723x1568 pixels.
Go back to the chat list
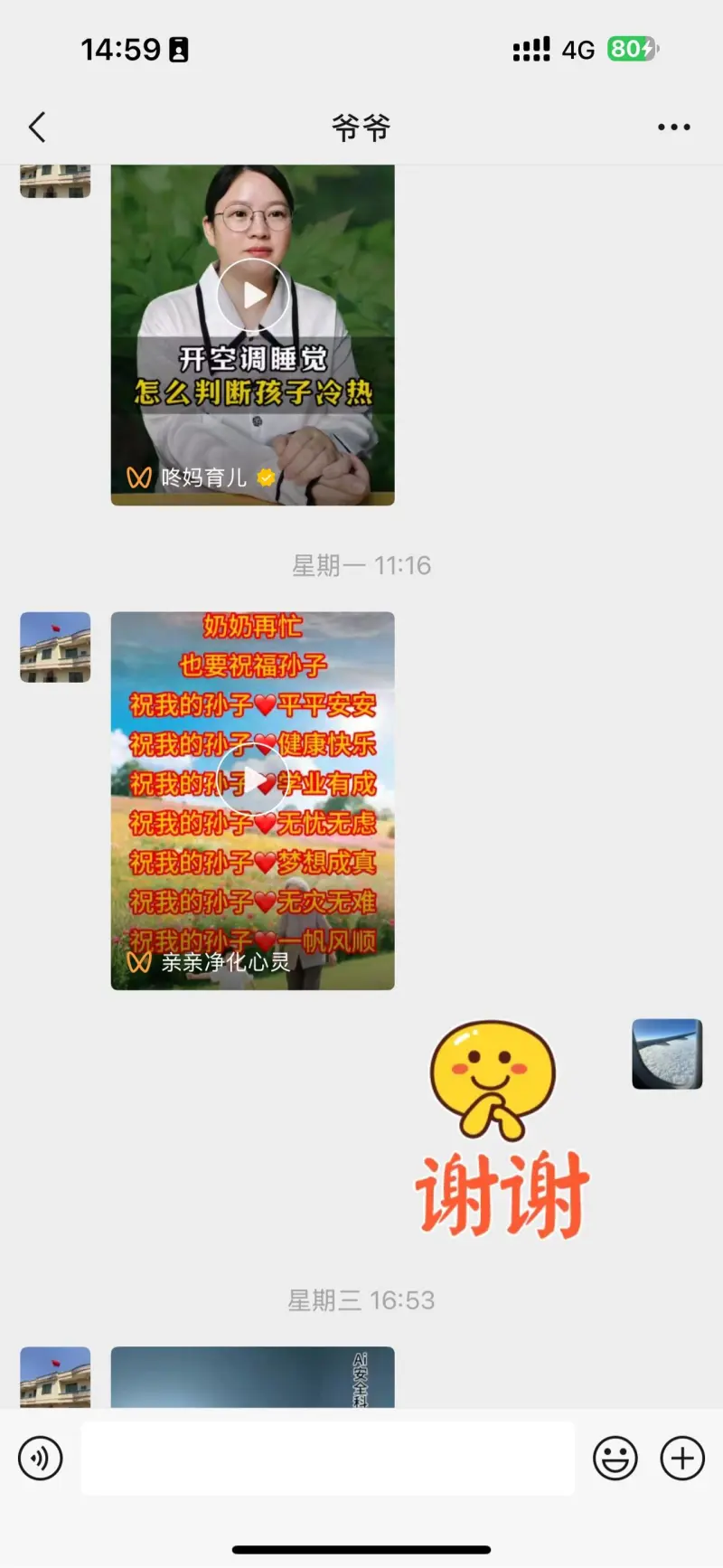pos(37,128)
